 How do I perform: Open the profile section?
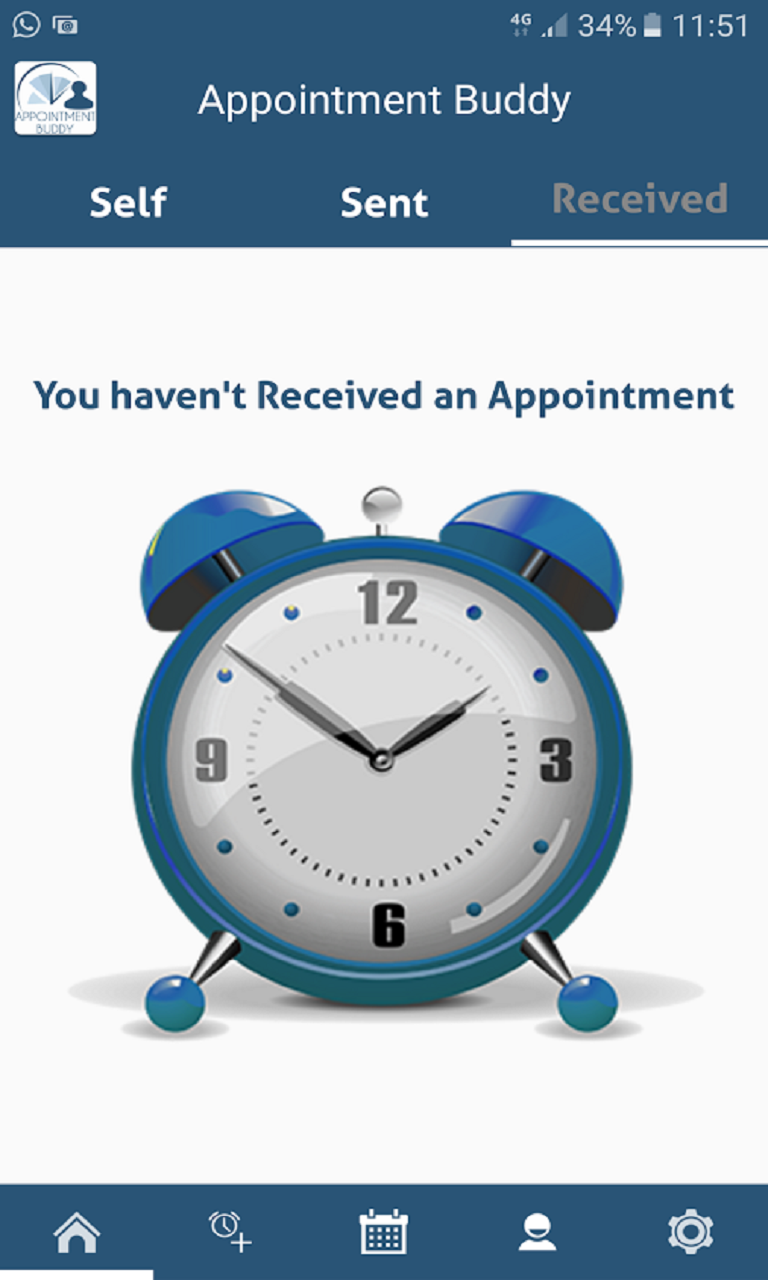(x=537, y=1232)
